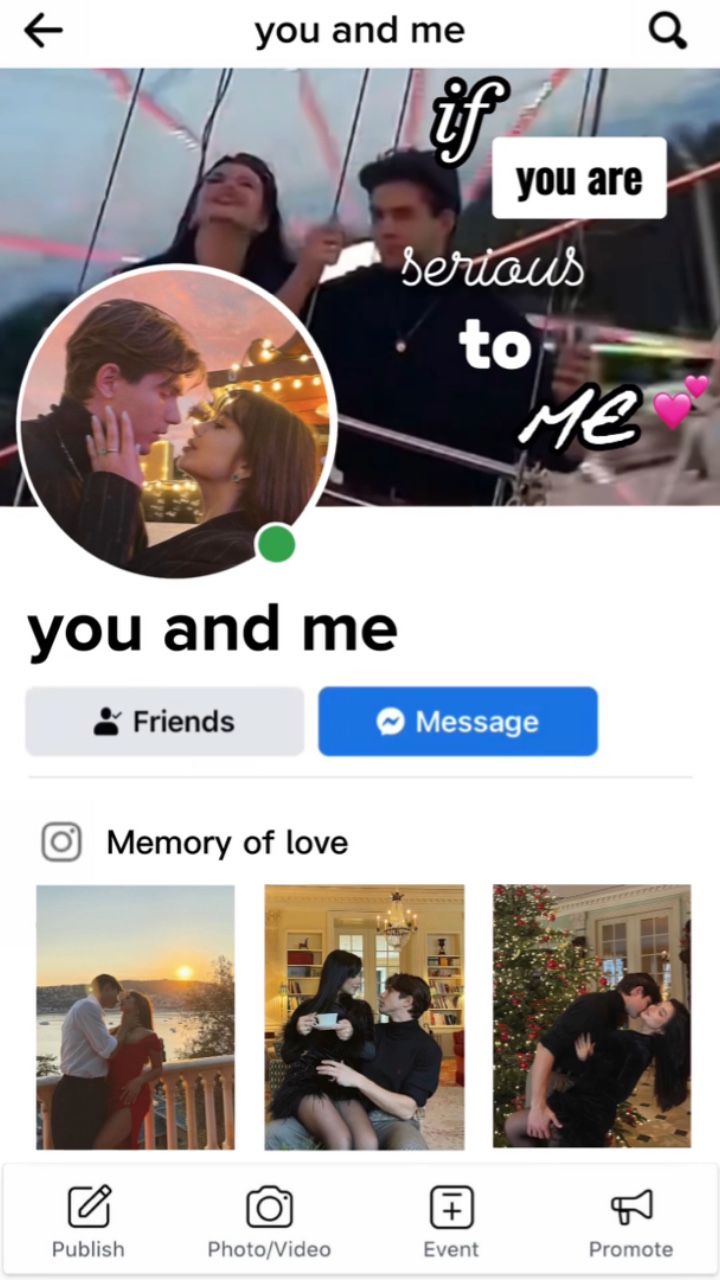This screenshot has height=1280, width=720.
Task: Go back using the top-left arrow
Action: click(43, 31)
